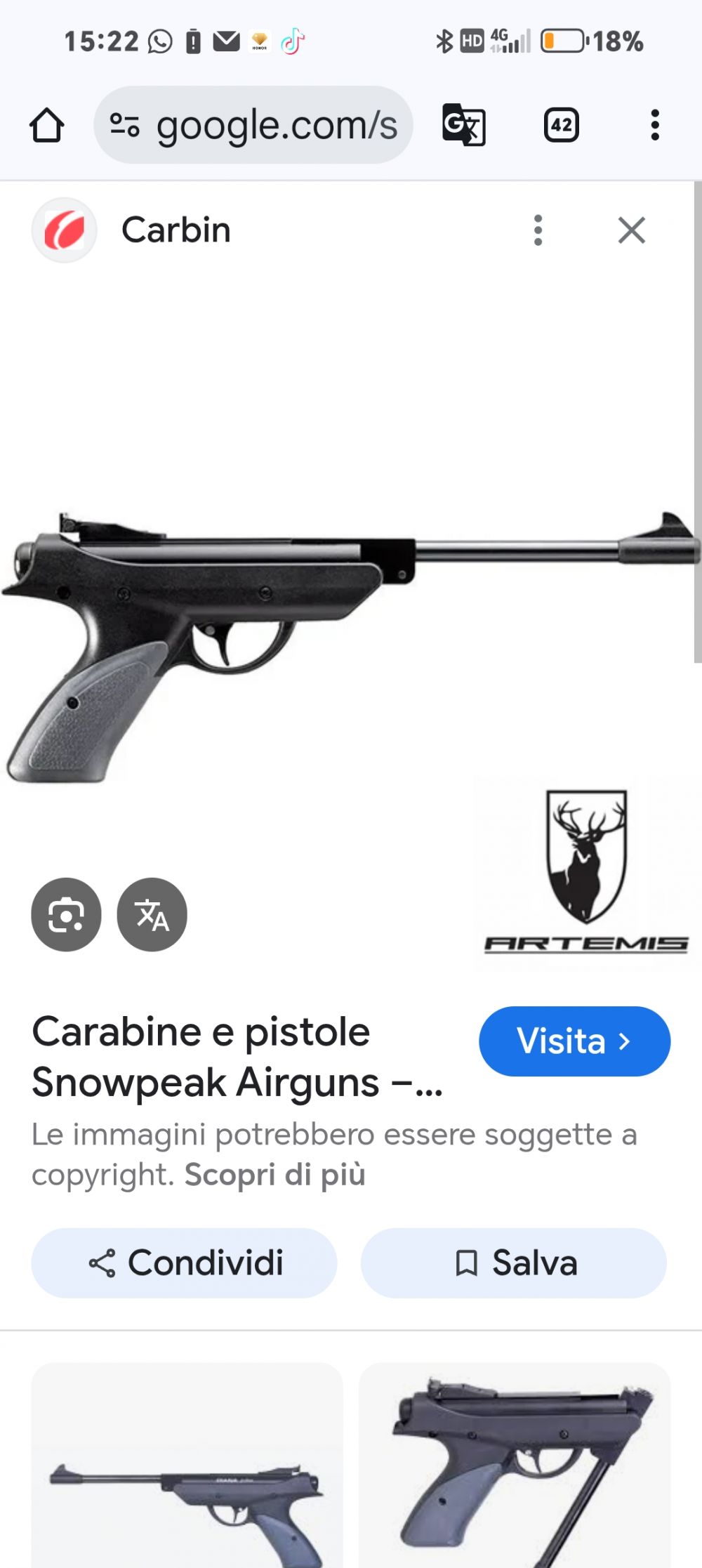Open the Scopri di più copyright link
Screen dimensions: 702x1568
[274, 1175]
